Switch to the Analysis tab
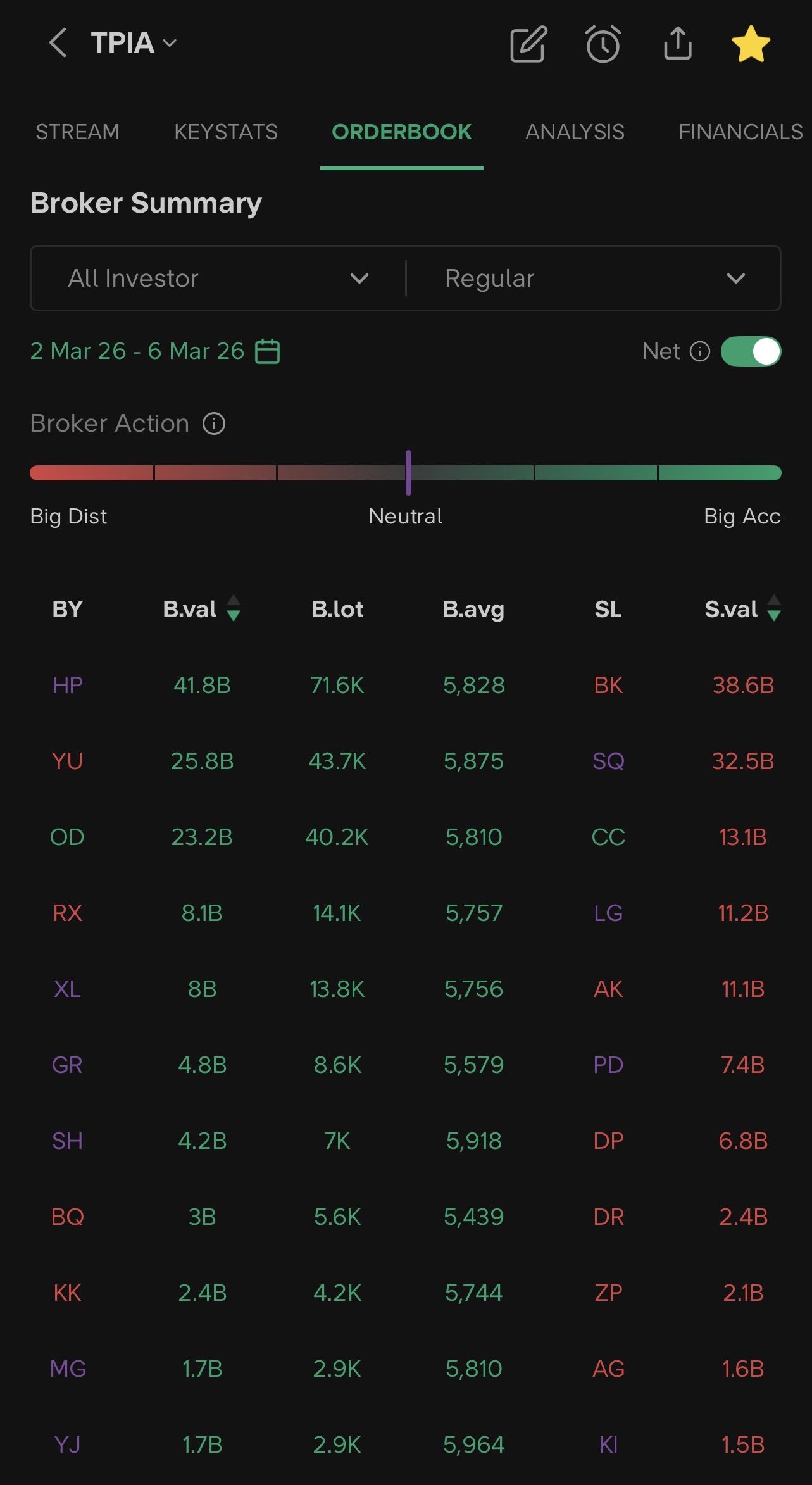Viewport: 812px width, 1485px height. (575, 132)
